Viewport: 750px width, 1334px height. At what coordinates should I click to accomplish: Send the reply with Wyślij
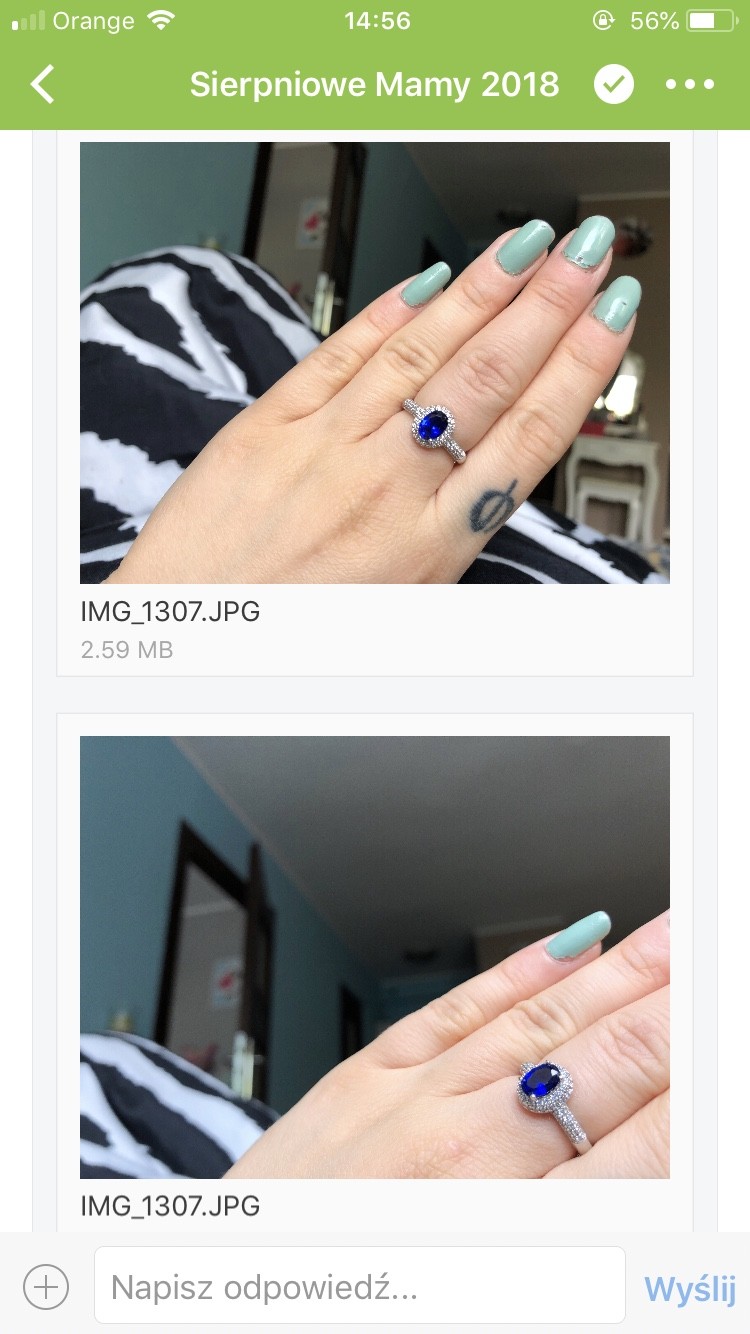point(690,1288)
